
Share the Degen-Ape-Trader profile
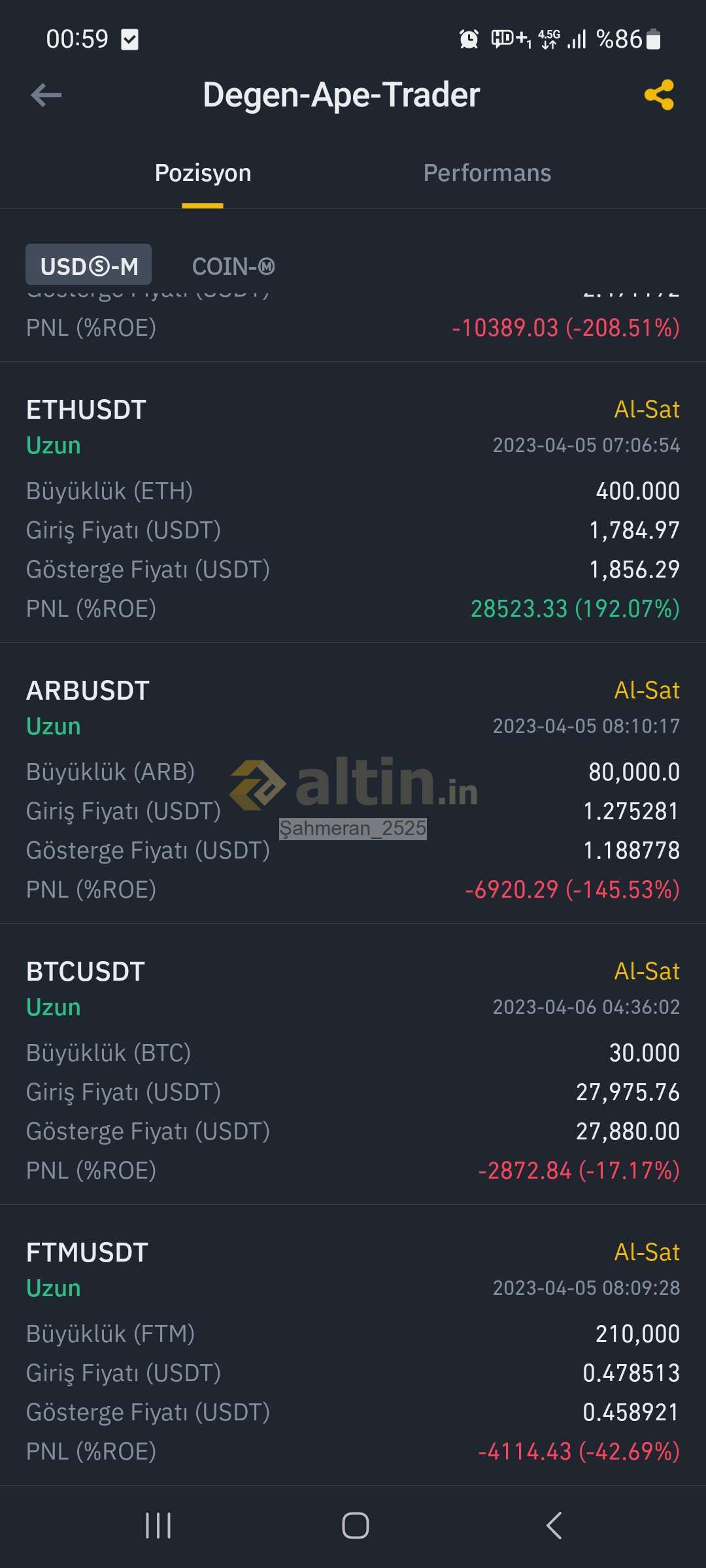659,95
